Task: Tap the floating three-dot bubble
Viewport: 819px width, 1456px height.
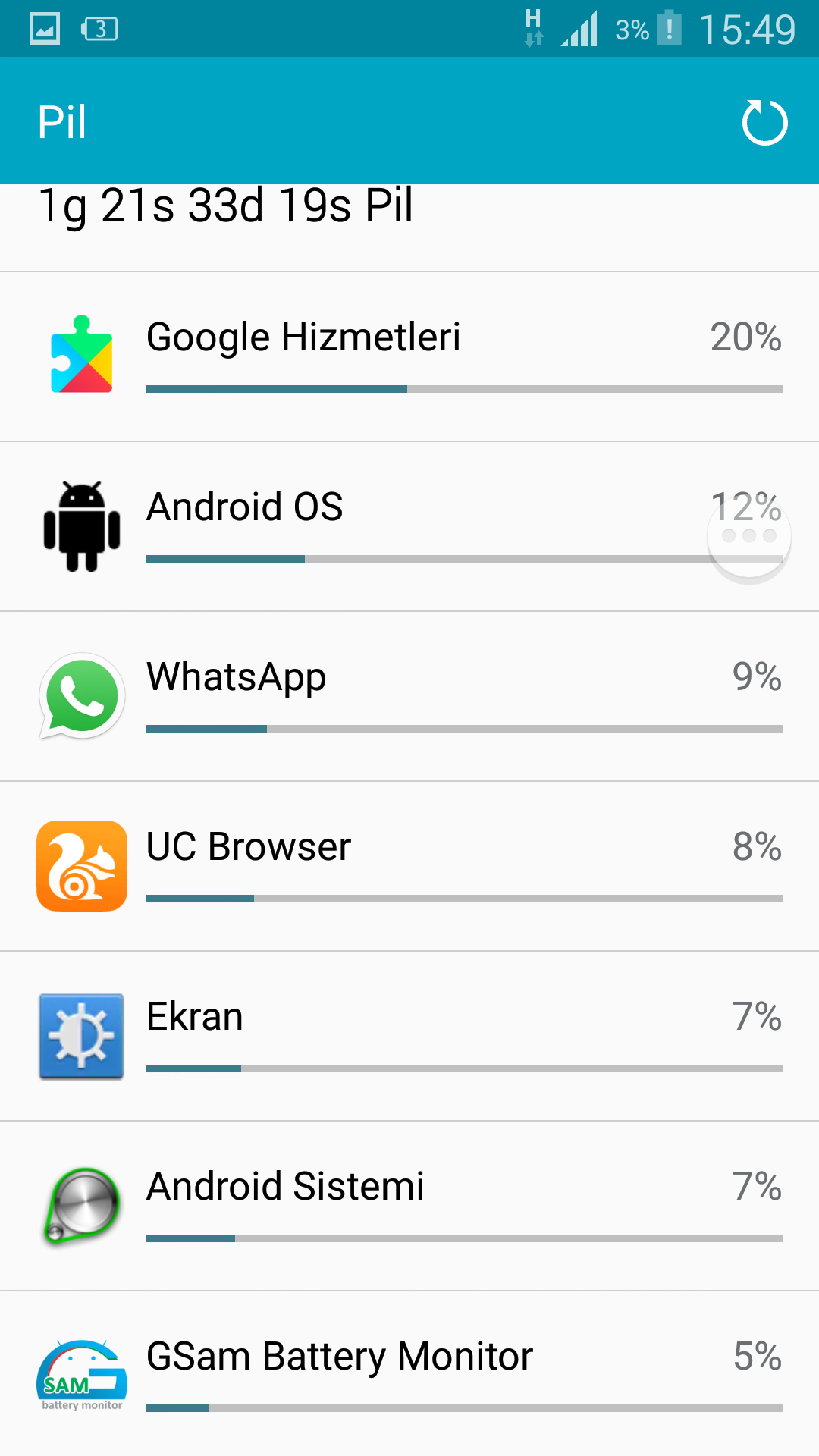Action: [749, 537]
